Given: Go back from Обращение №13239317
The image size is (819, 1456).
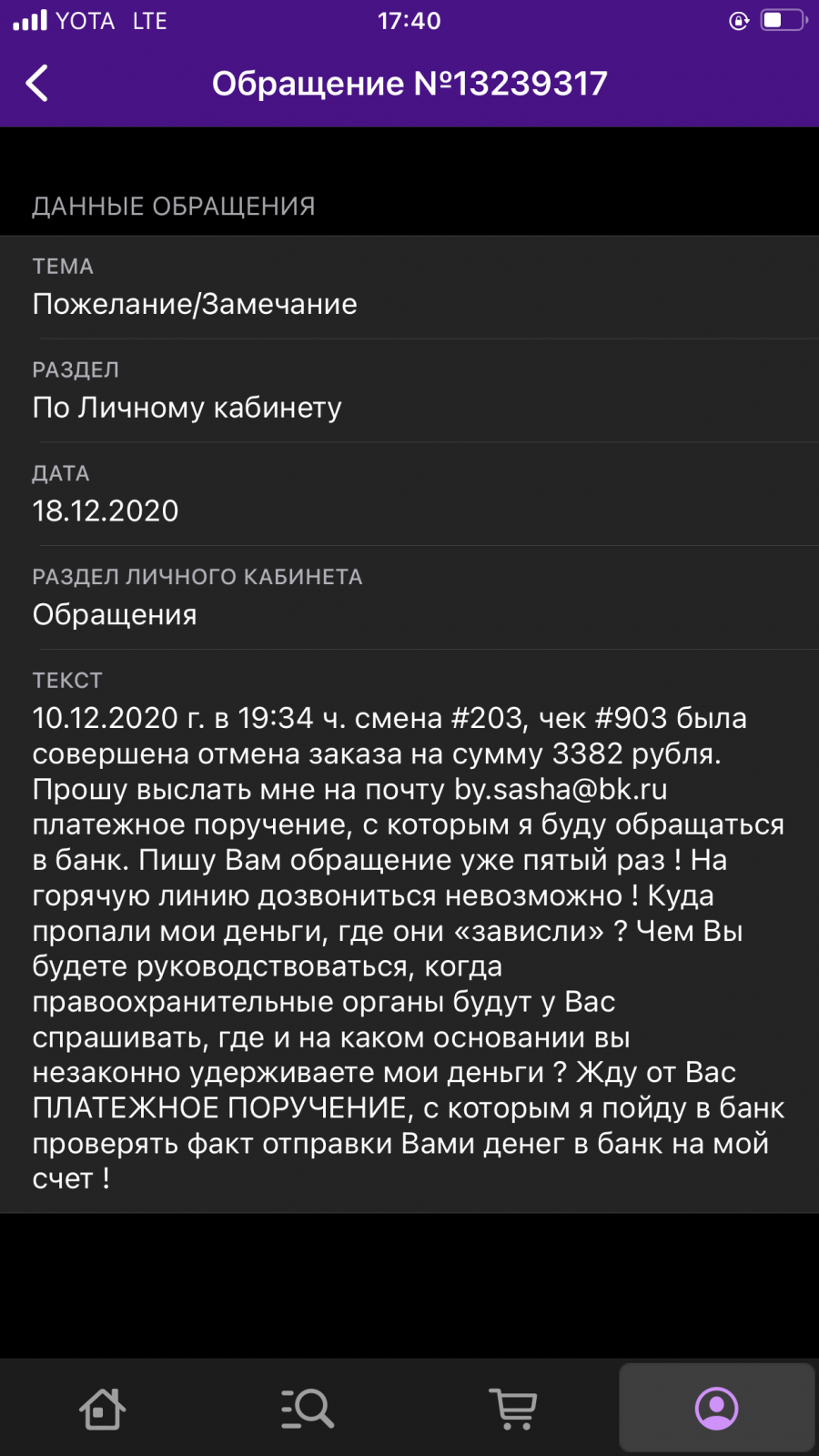Looking at the screenshot, I should click(x=36, y=84).
